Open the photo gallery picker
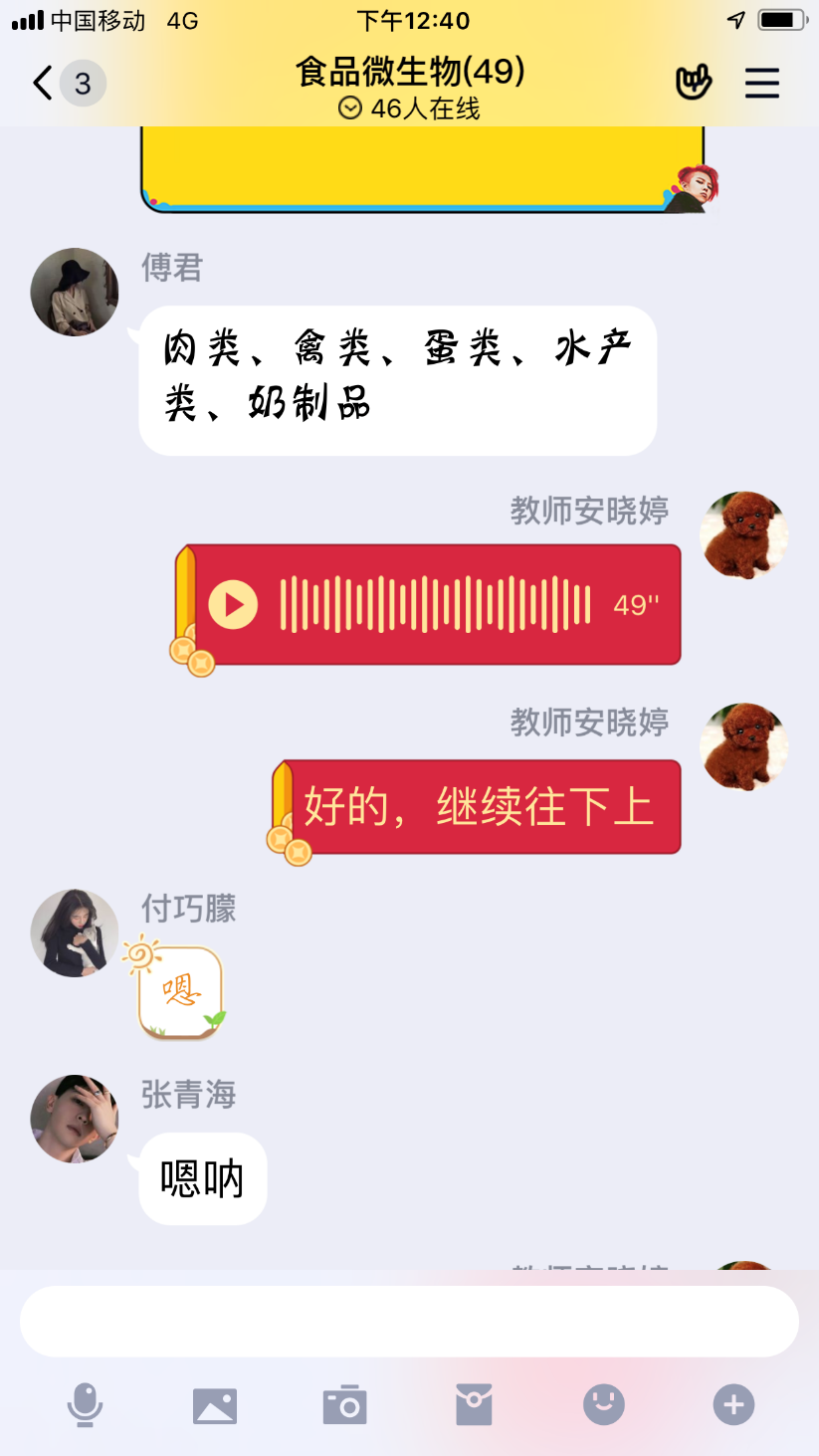The image size is (819, 1456). pos(215,1405)
